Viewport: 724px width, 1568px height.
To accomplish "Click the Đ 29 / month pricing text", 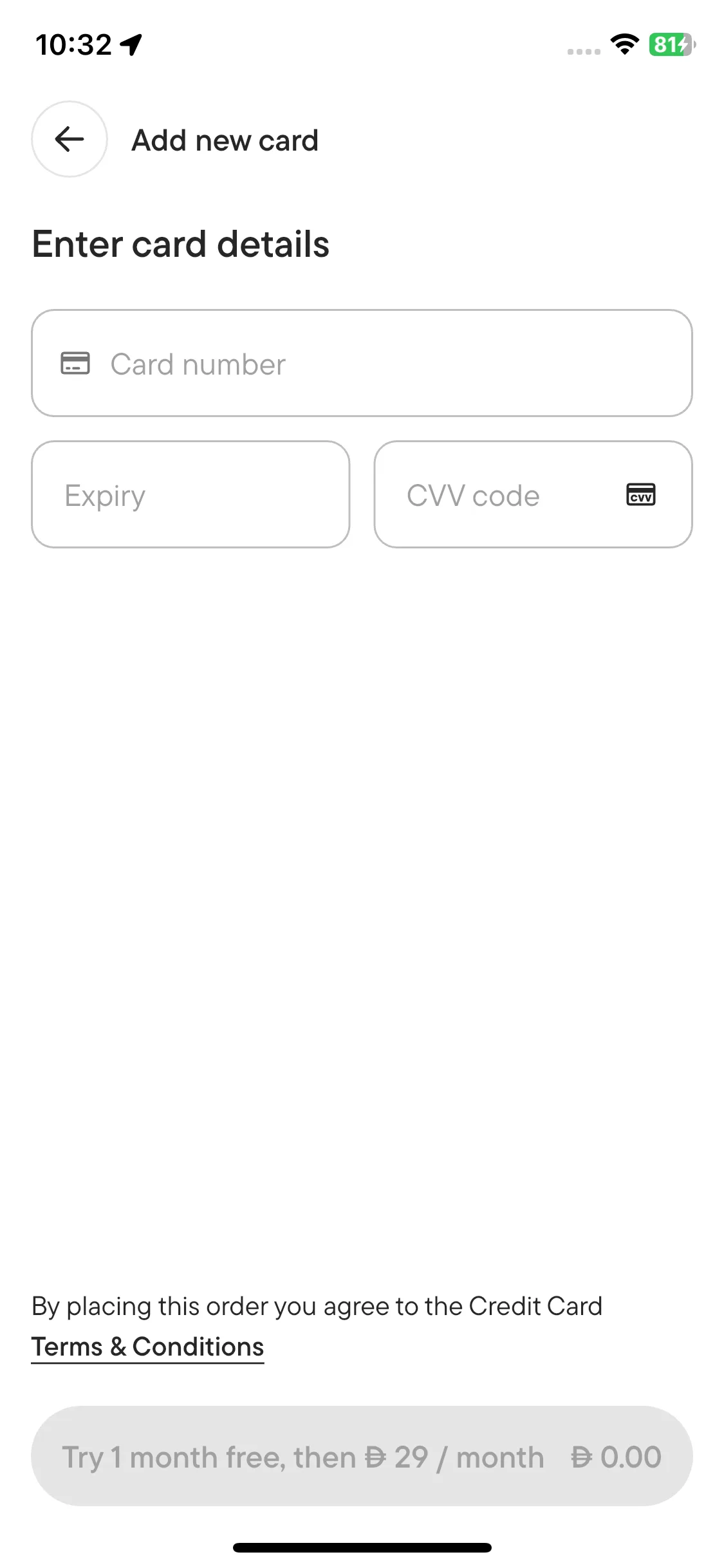I will [x=456, y=1457].
